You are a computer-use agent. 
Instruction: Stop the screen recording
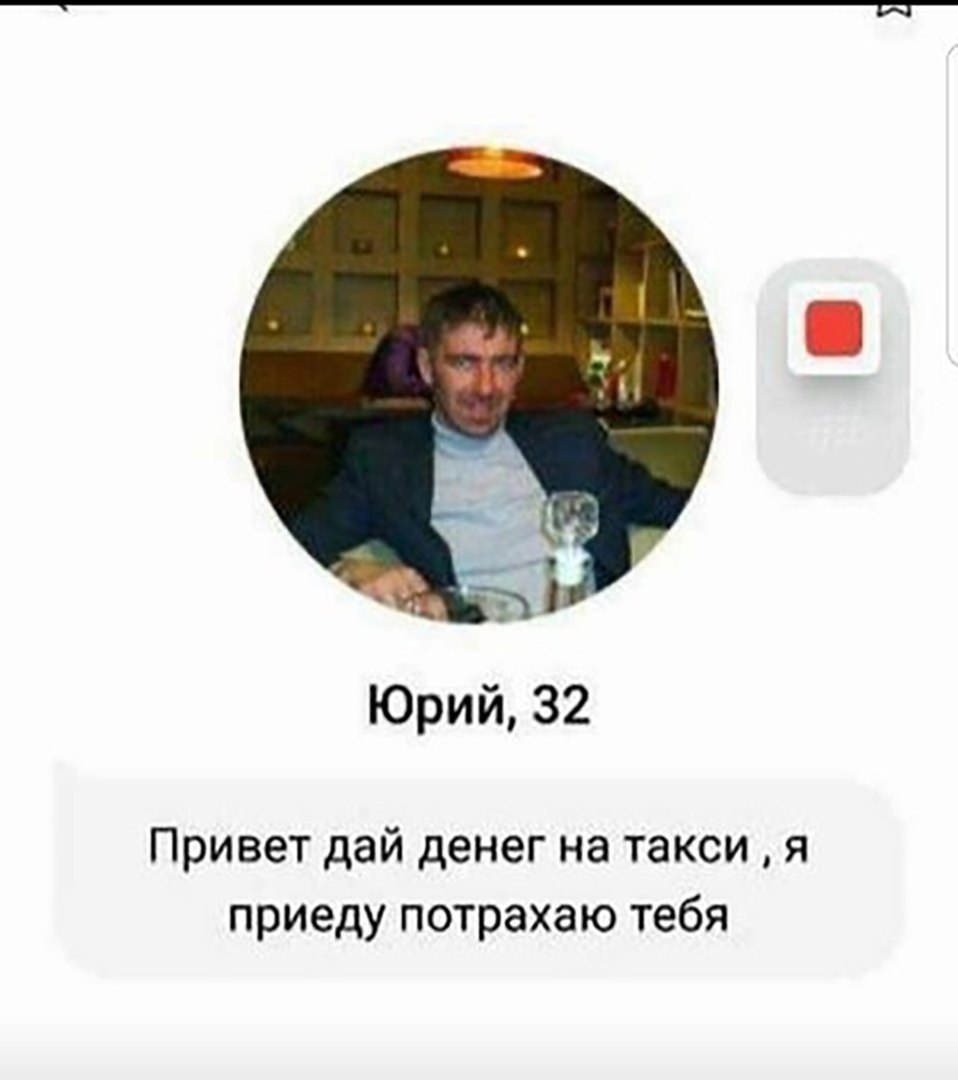pos(833,328)
